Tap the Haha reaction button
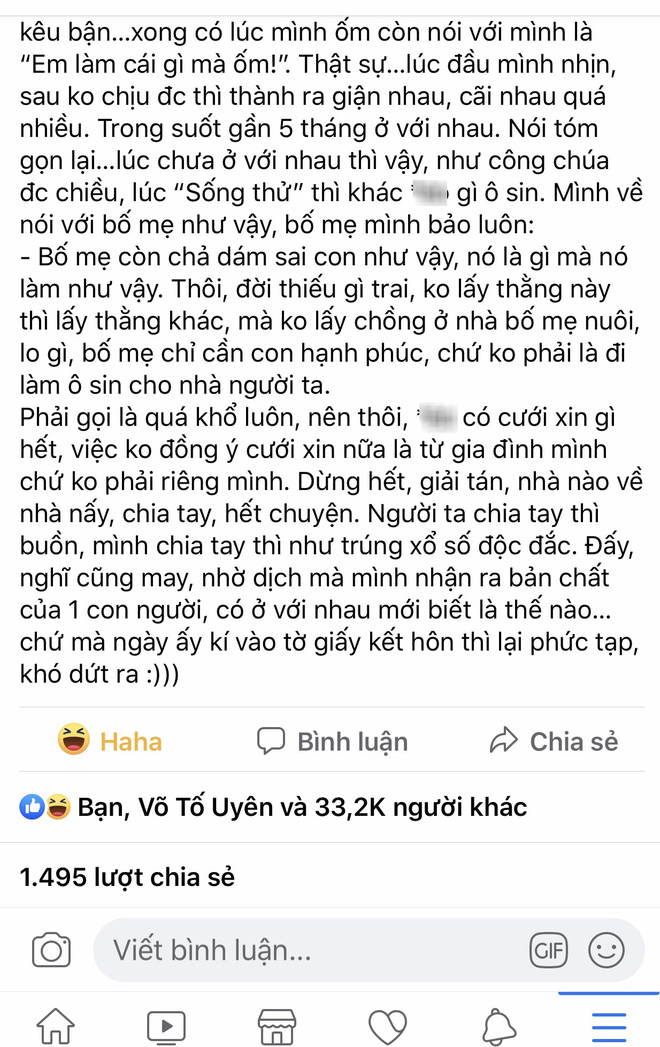This screenshot has width=660, height=1047. tap(110, 741)
